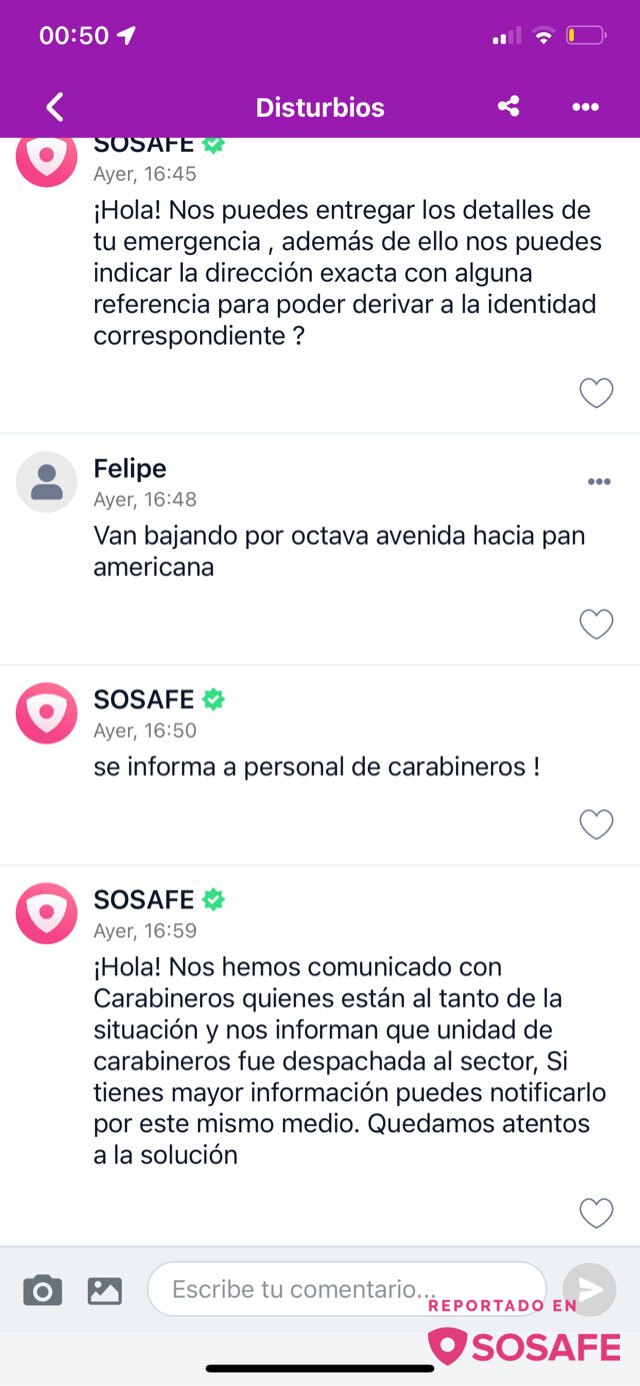Open options for Felipe's comment
Viewport: 640px width, 1386px height.
598,482
